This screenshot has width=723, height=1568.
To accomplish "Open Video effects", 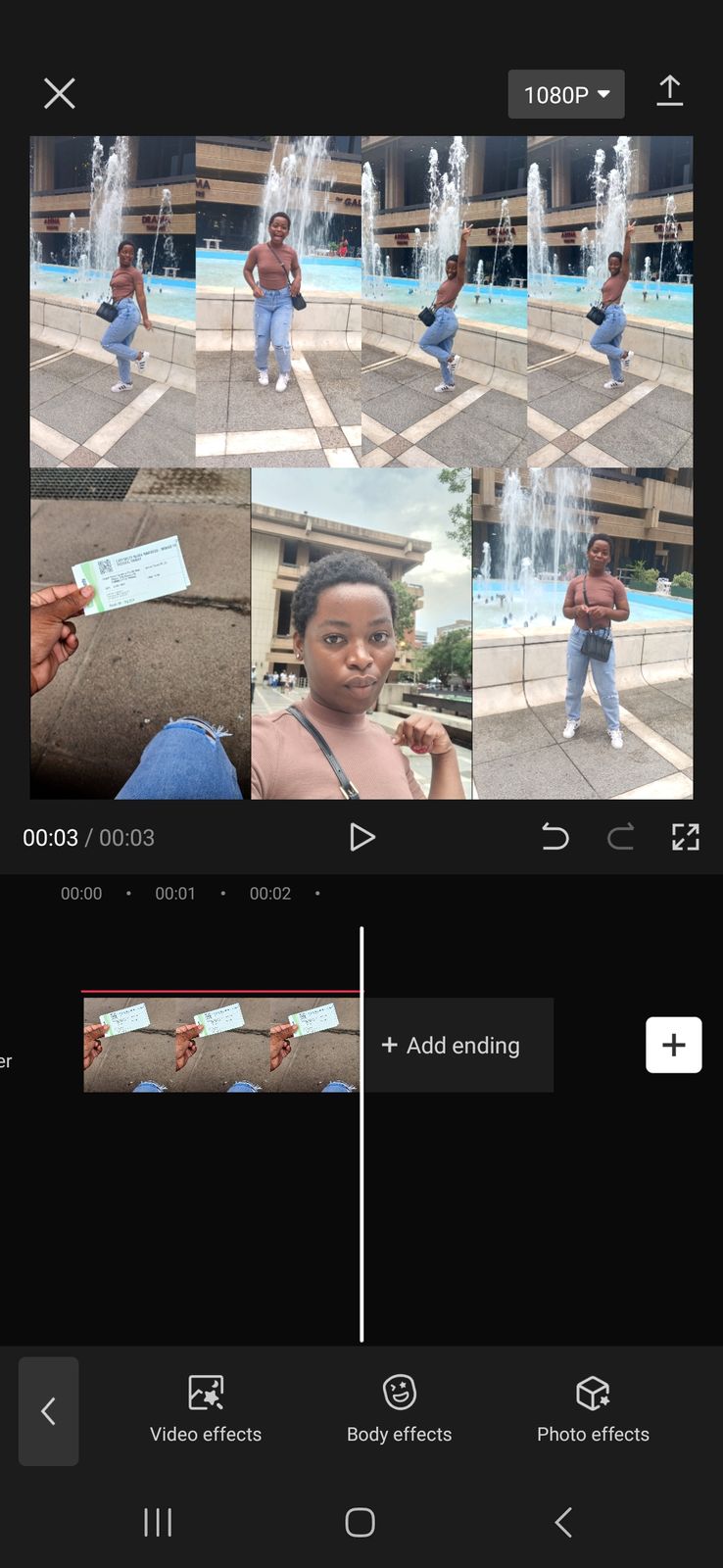I will click(x=206, y=1409).
